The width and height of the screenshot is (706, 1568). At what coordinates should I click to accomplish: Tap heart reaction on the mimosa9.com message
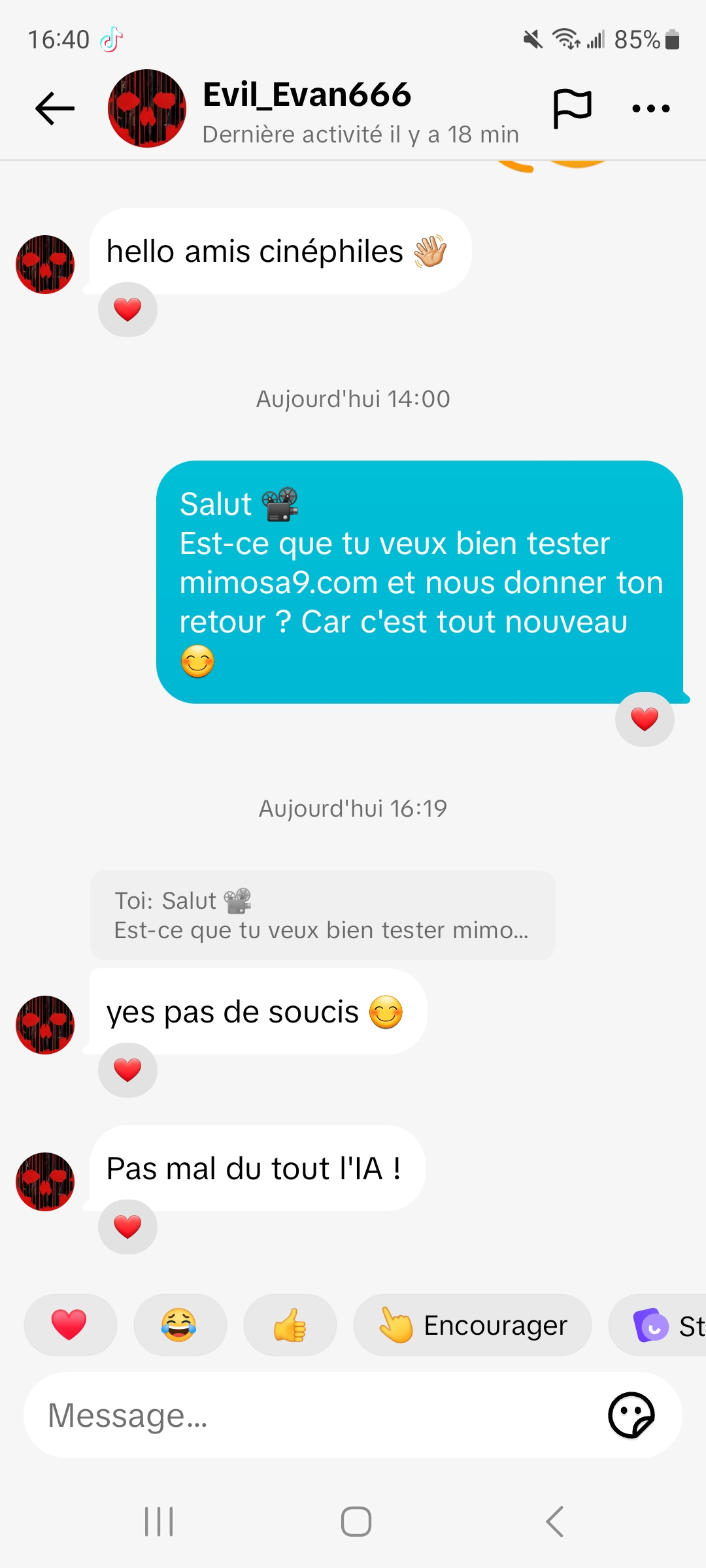[x=645, y=719]
